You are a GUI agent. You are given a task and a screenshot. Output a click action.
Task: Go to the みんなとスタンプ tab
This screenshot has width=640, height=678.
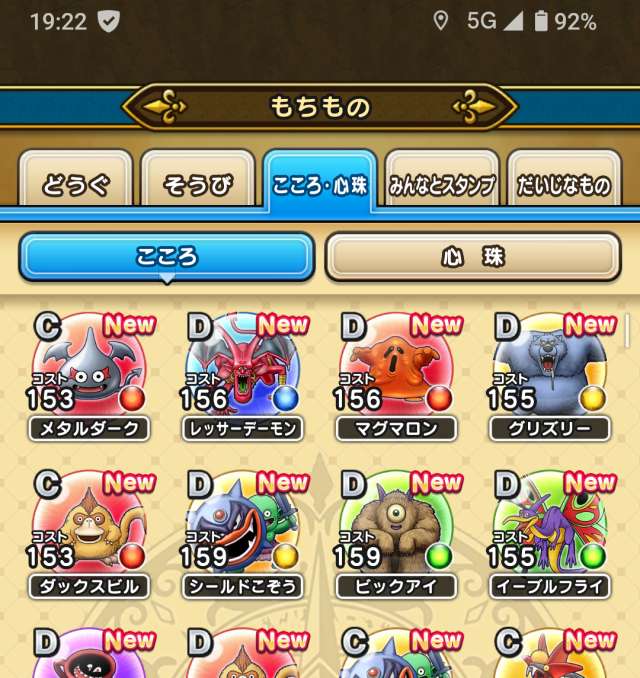442,184
